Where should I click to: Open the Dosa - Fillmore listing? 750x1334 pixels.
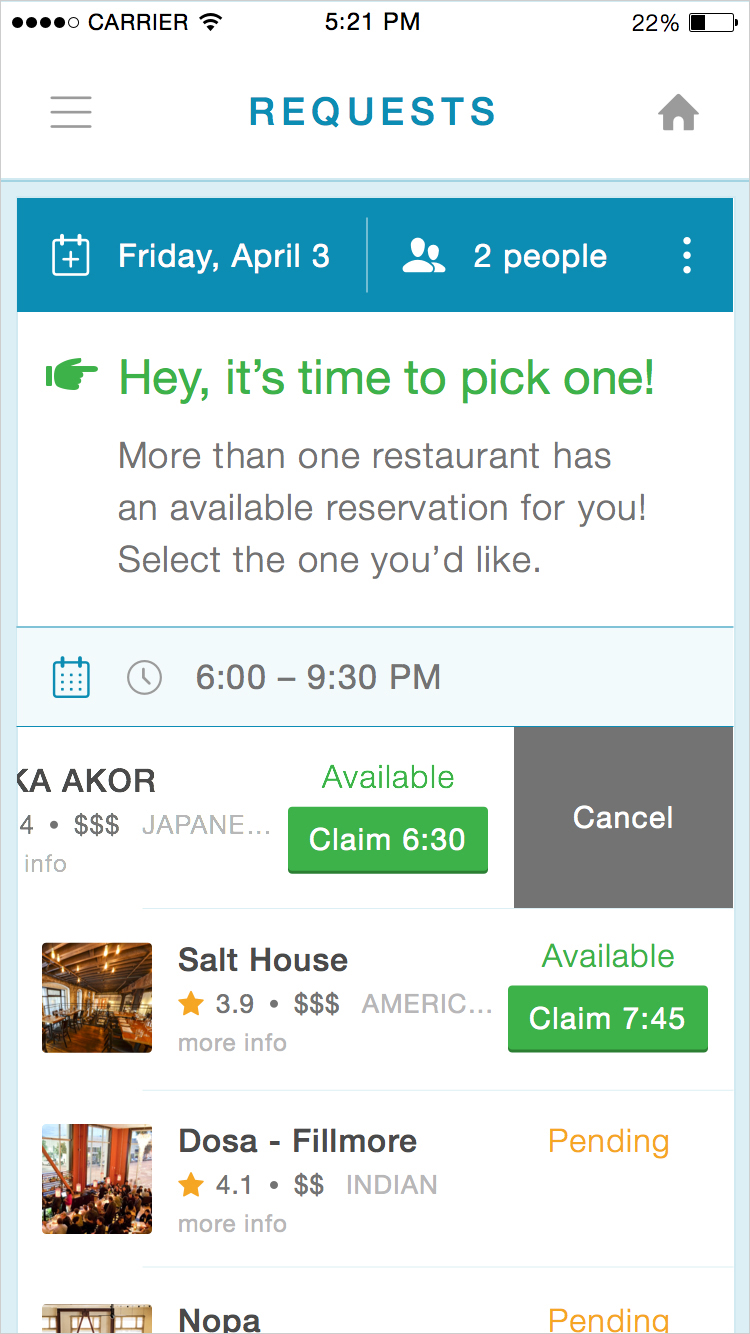[x=297, y=1141]
